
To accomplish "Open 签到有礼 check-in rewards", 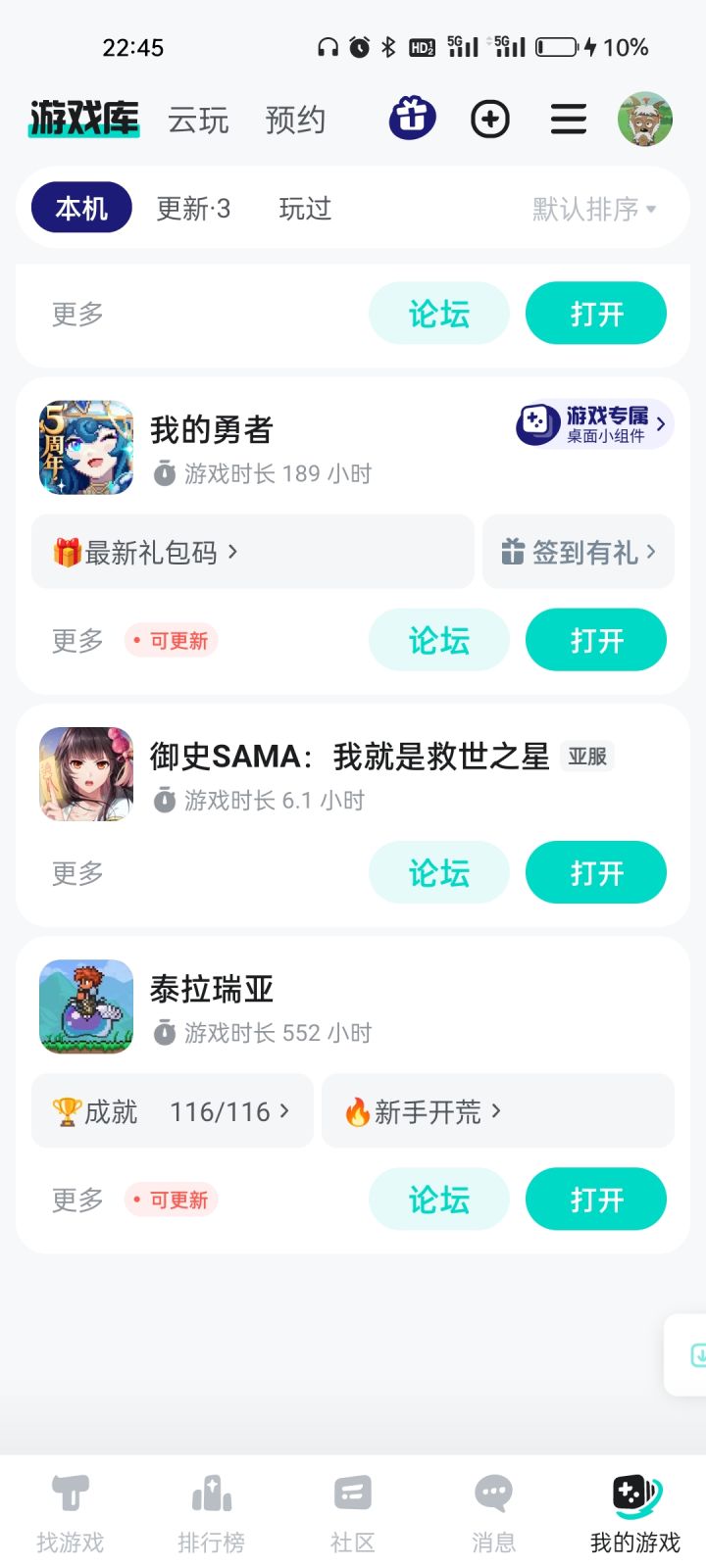I will [x=579, y=552].
